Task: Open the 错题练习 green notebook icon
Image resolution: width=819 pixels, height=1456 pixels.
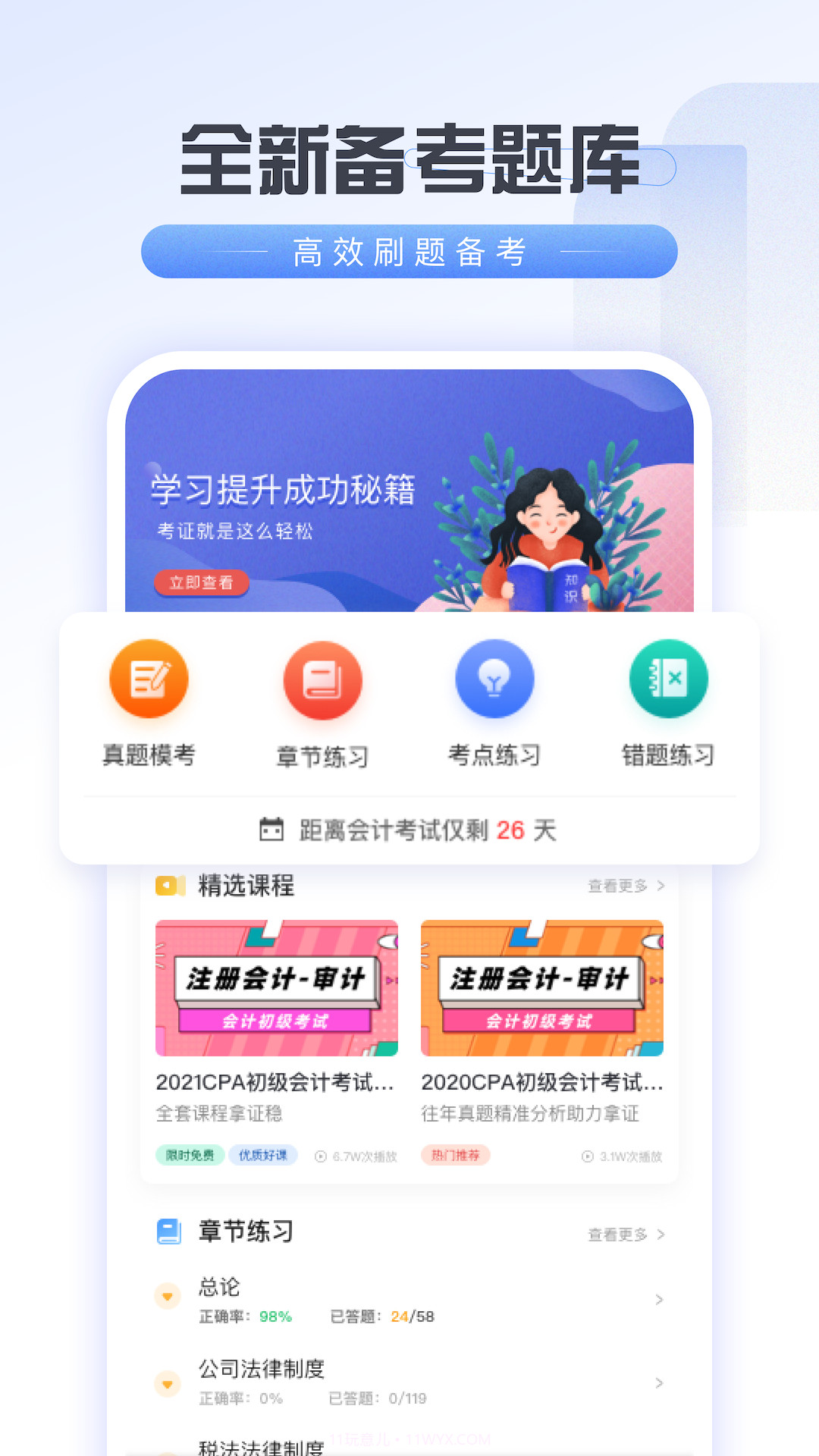Action: click(x=668, y=679)
